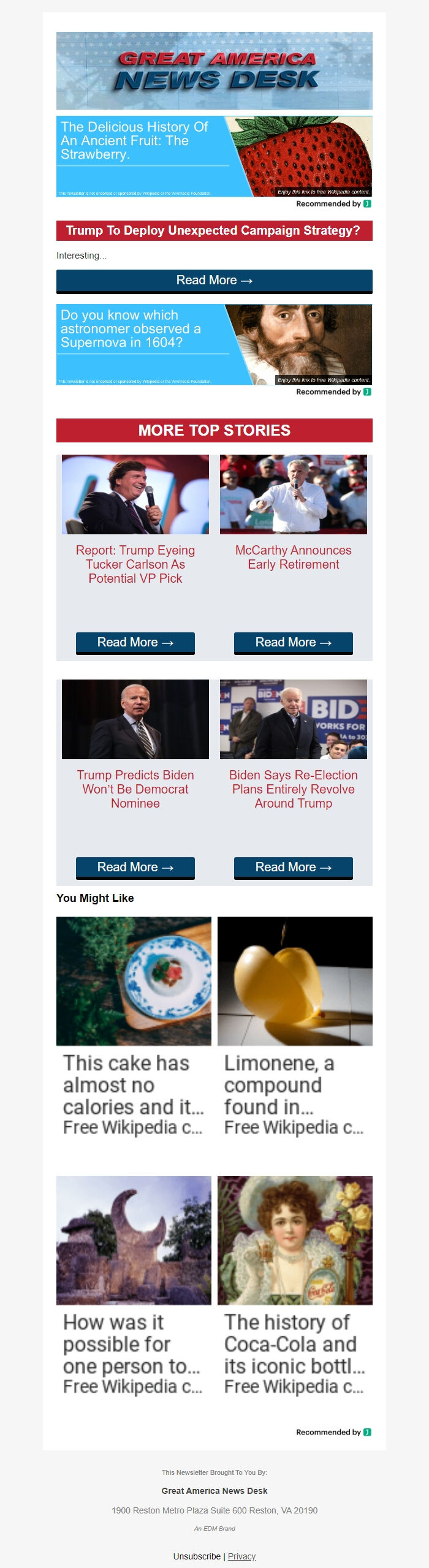Screen dimensions: 429x1568
Task: Open the 1604 supernova astronomer banner
Action: point(214,344)
